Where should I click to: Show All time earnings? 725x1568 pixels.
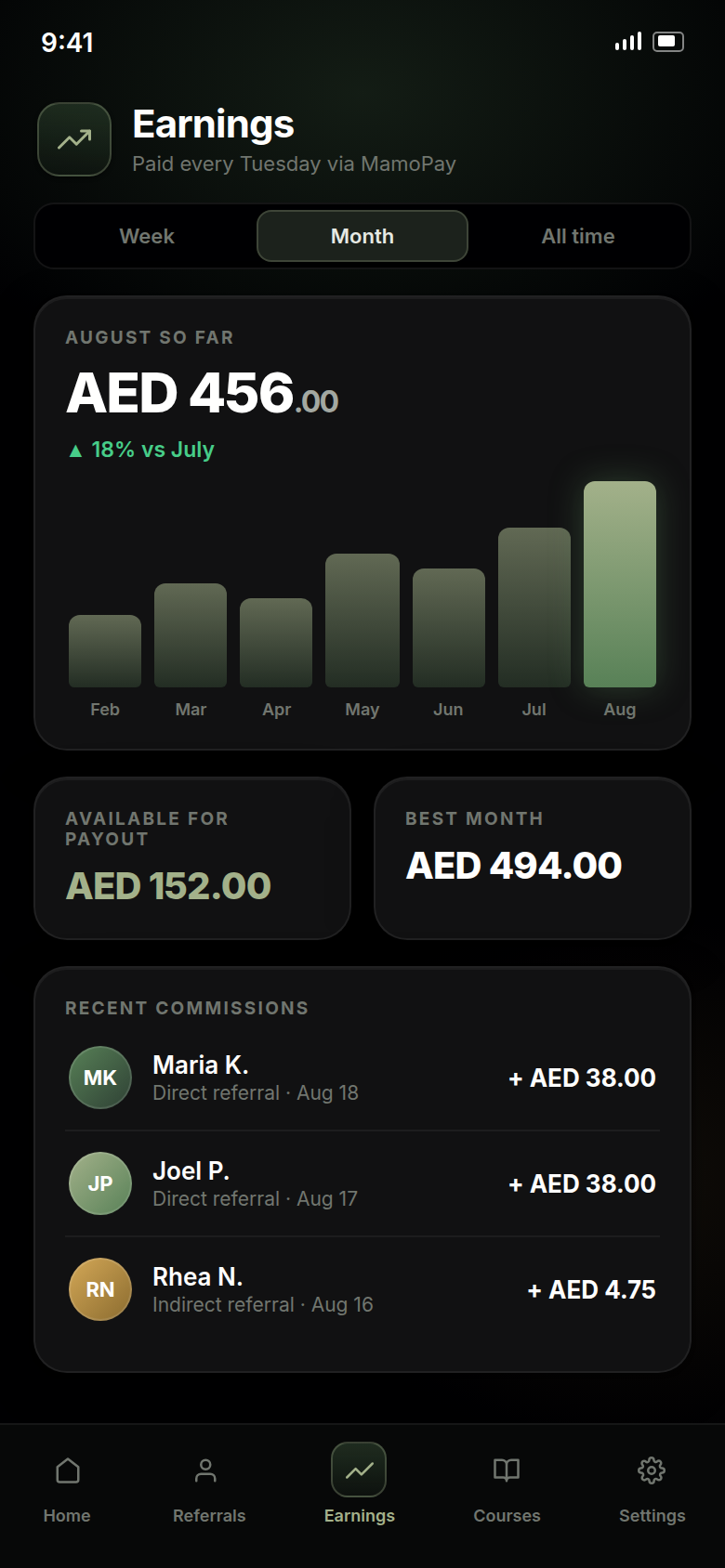tap(578, 236)
